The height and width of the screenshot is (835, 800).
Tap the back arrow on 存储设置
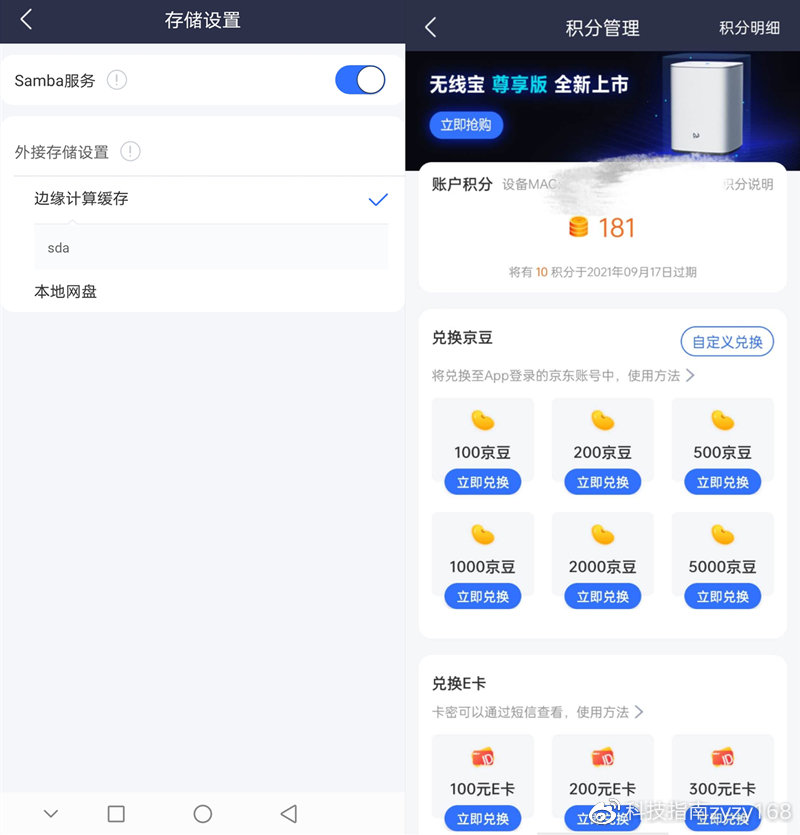click(x=25, y=19)
